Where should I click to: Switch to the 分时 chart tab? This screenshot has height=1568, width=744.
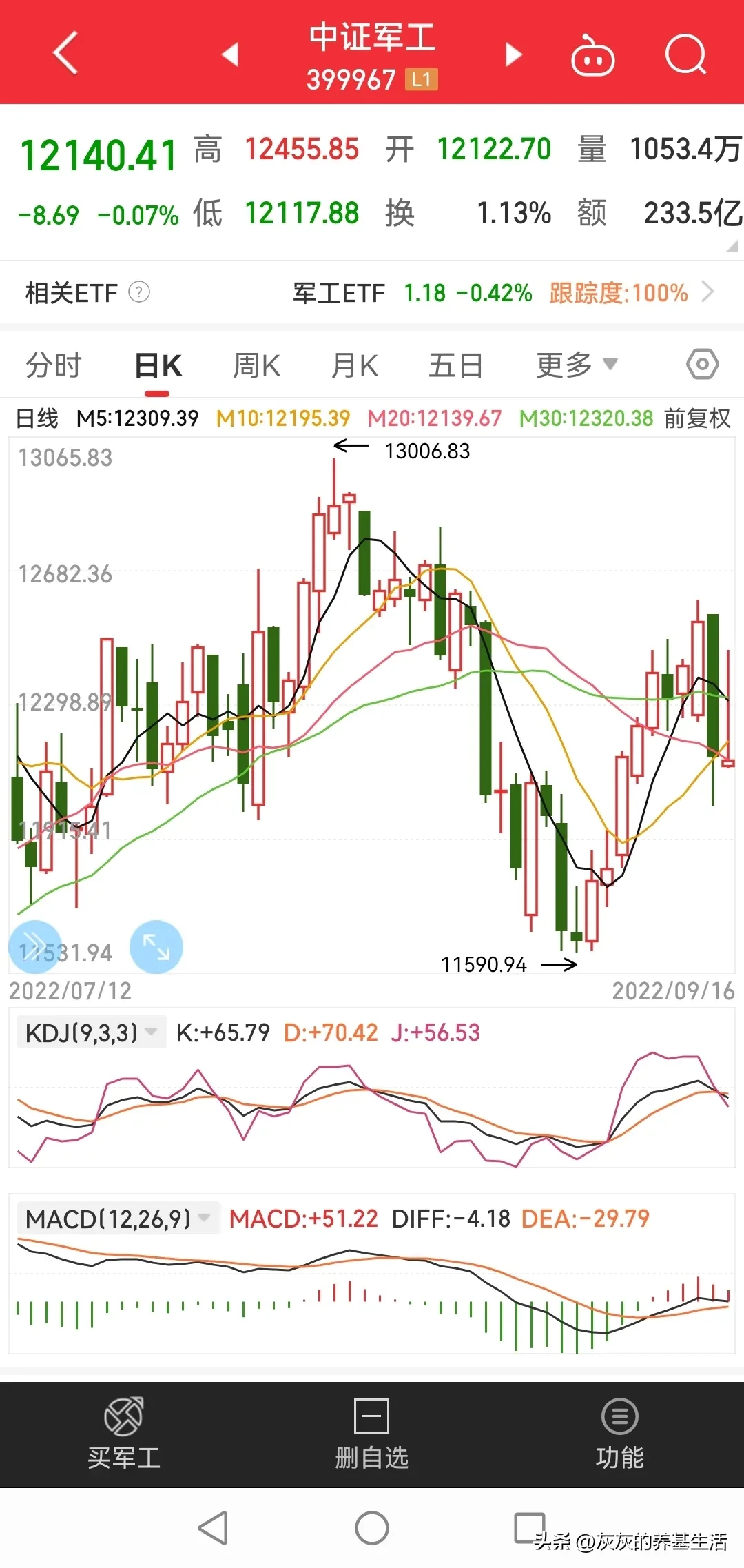[x=54, y=365]
